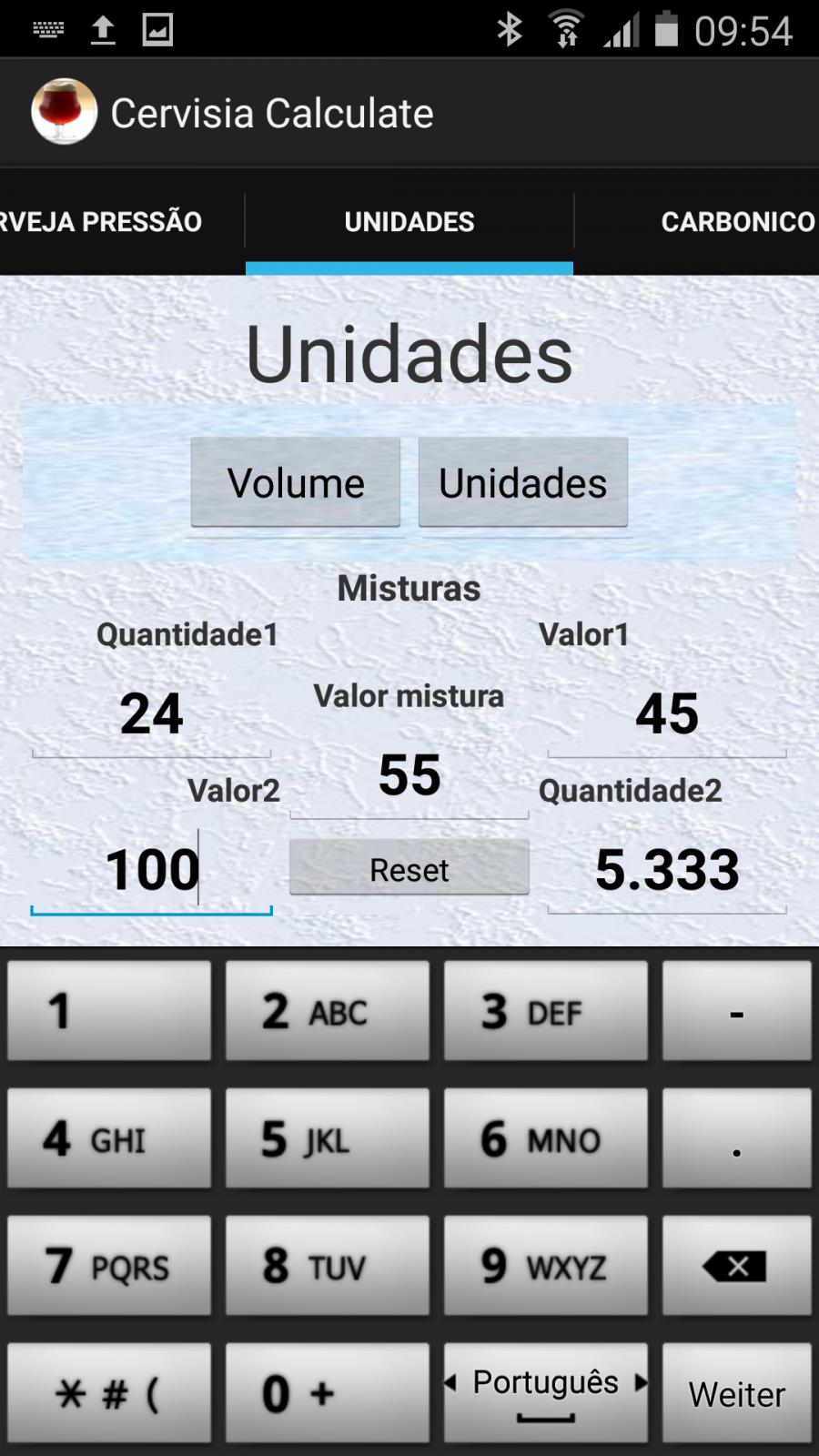Change keyboard language from Português
The height and width of the screenshot is (1456, 819).
click(546, 1393)
